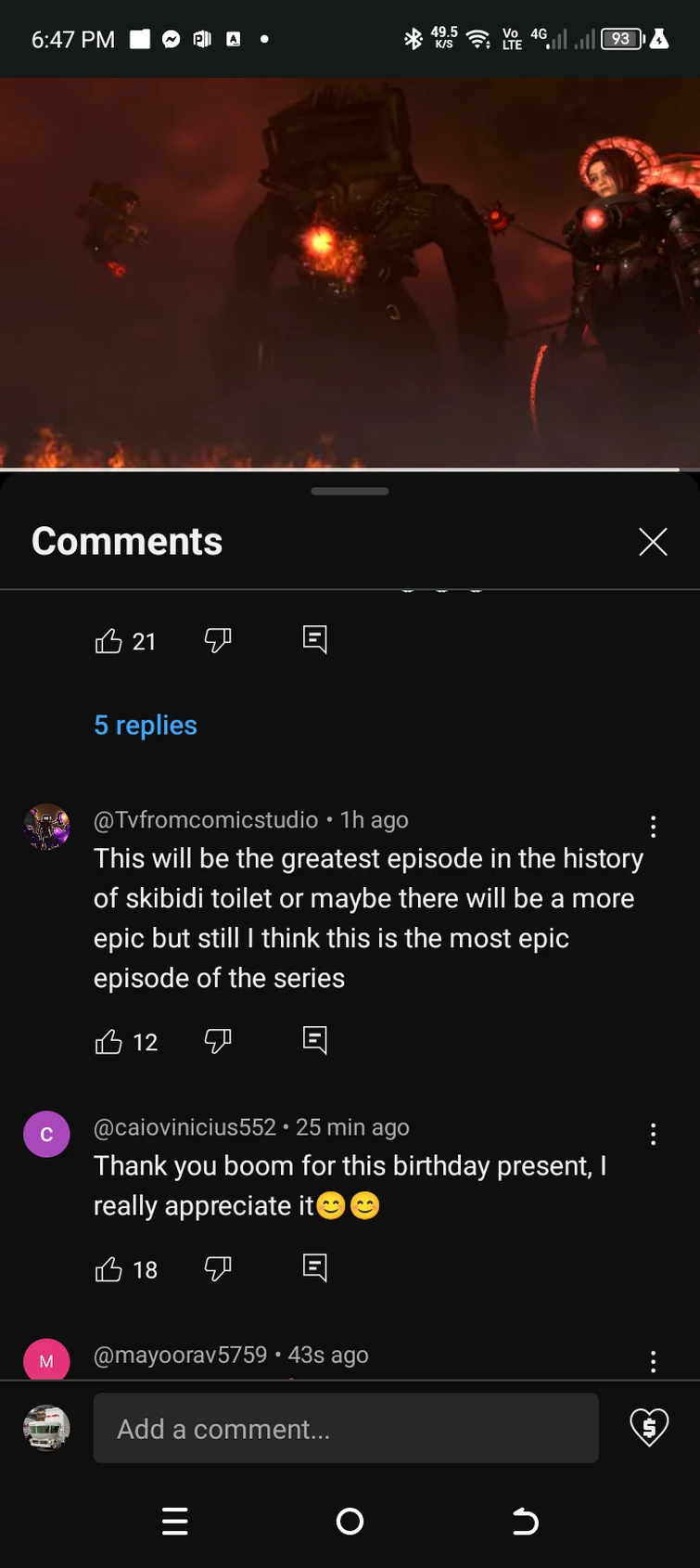The width and height of the screenshot is (700, 1568).
Task: Close the Comments panel
Action: (653, 542)
